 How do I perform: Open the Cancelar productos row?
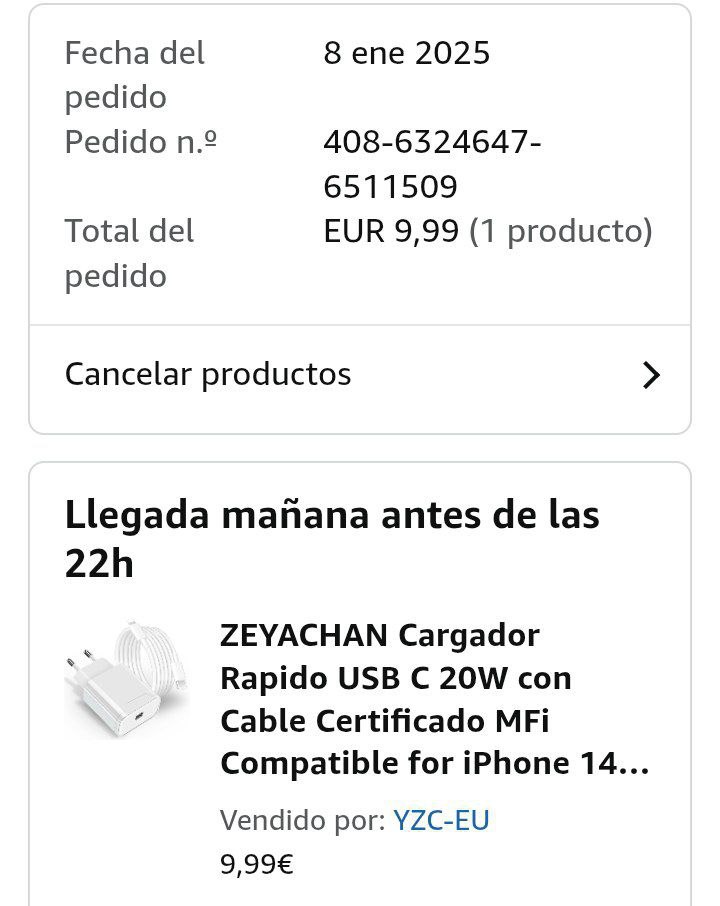click(359, 375)
